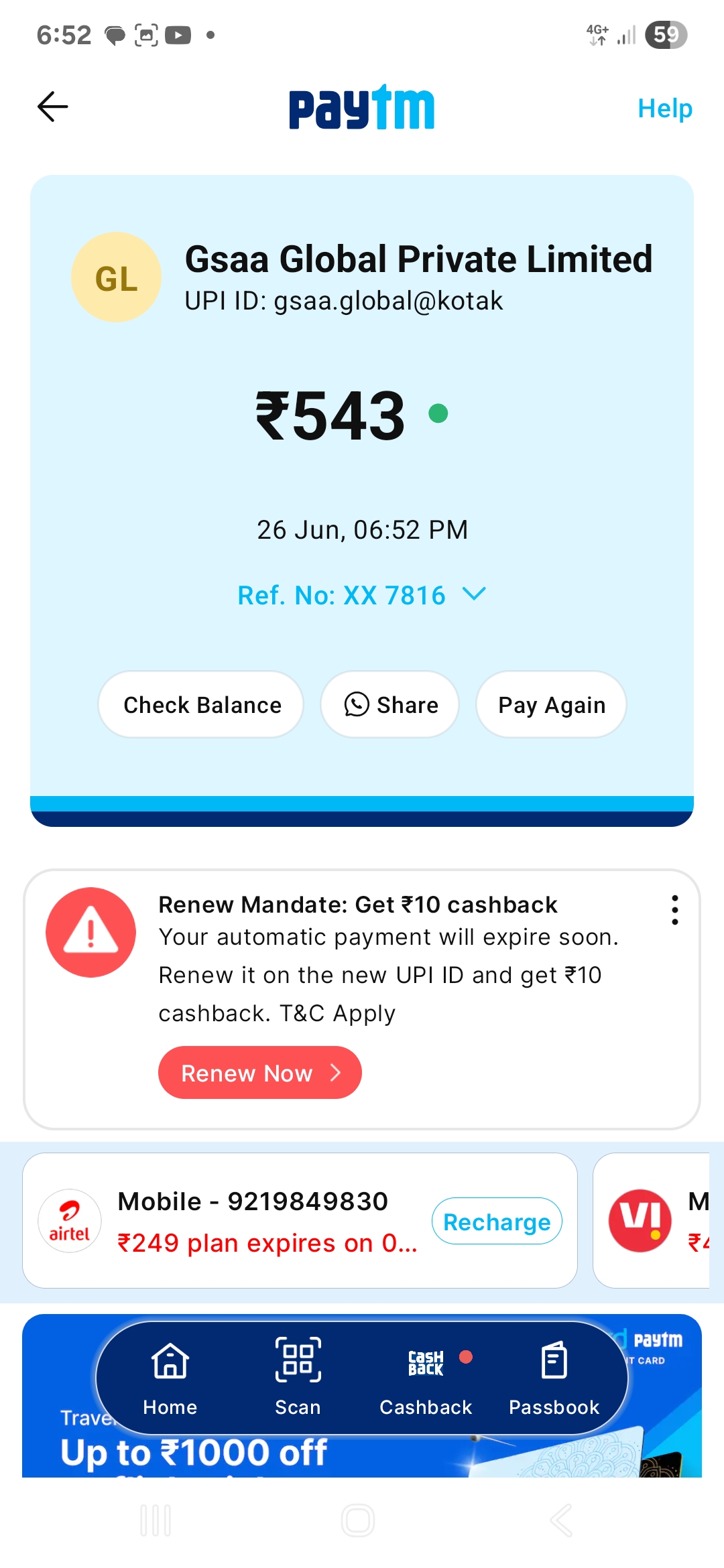Tap the system recent apps button
Screen dimensions: 724x1568
[x=156, y=1520]
